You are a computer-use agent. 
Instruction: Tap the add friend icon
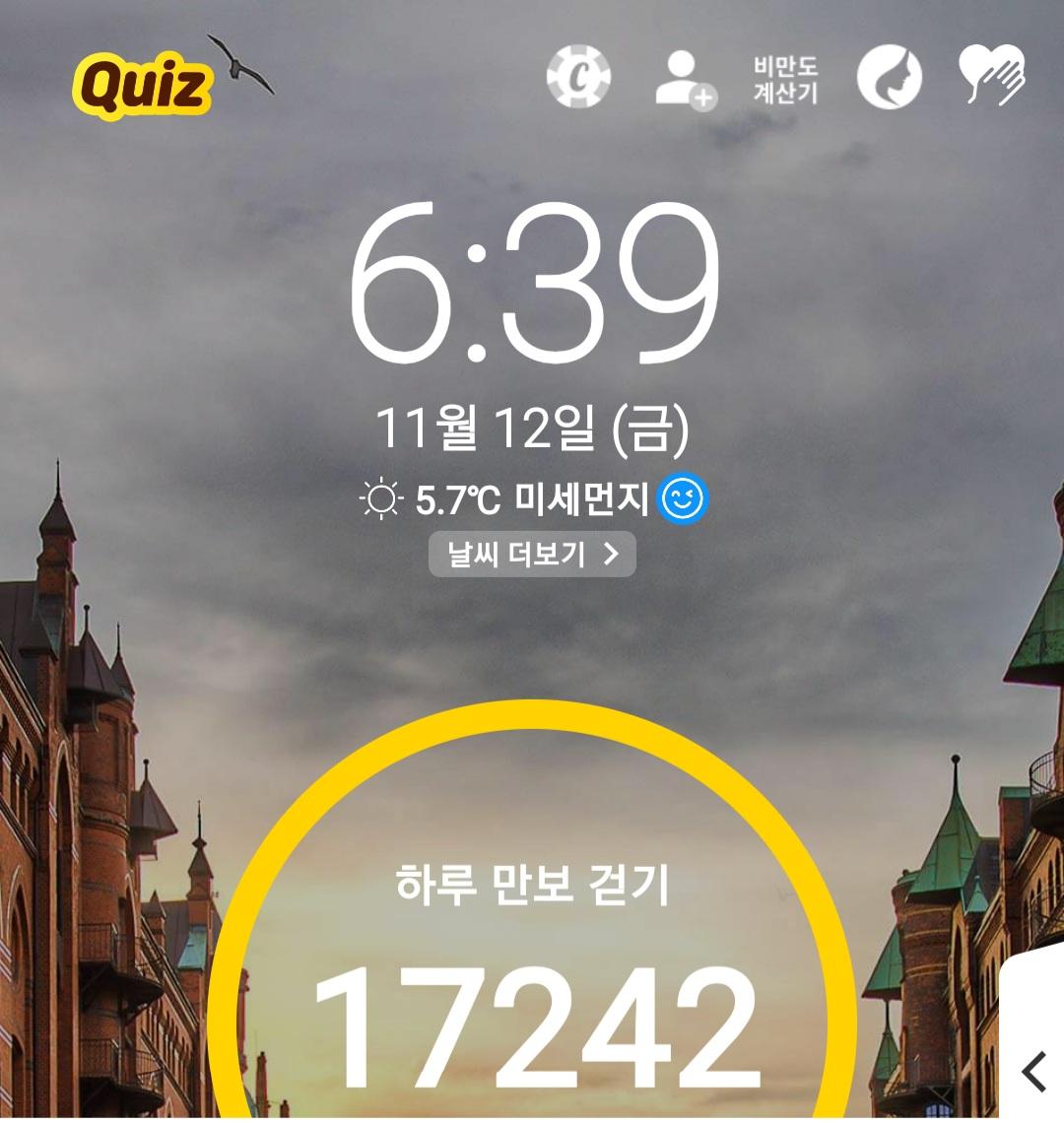tap(685, 79)
